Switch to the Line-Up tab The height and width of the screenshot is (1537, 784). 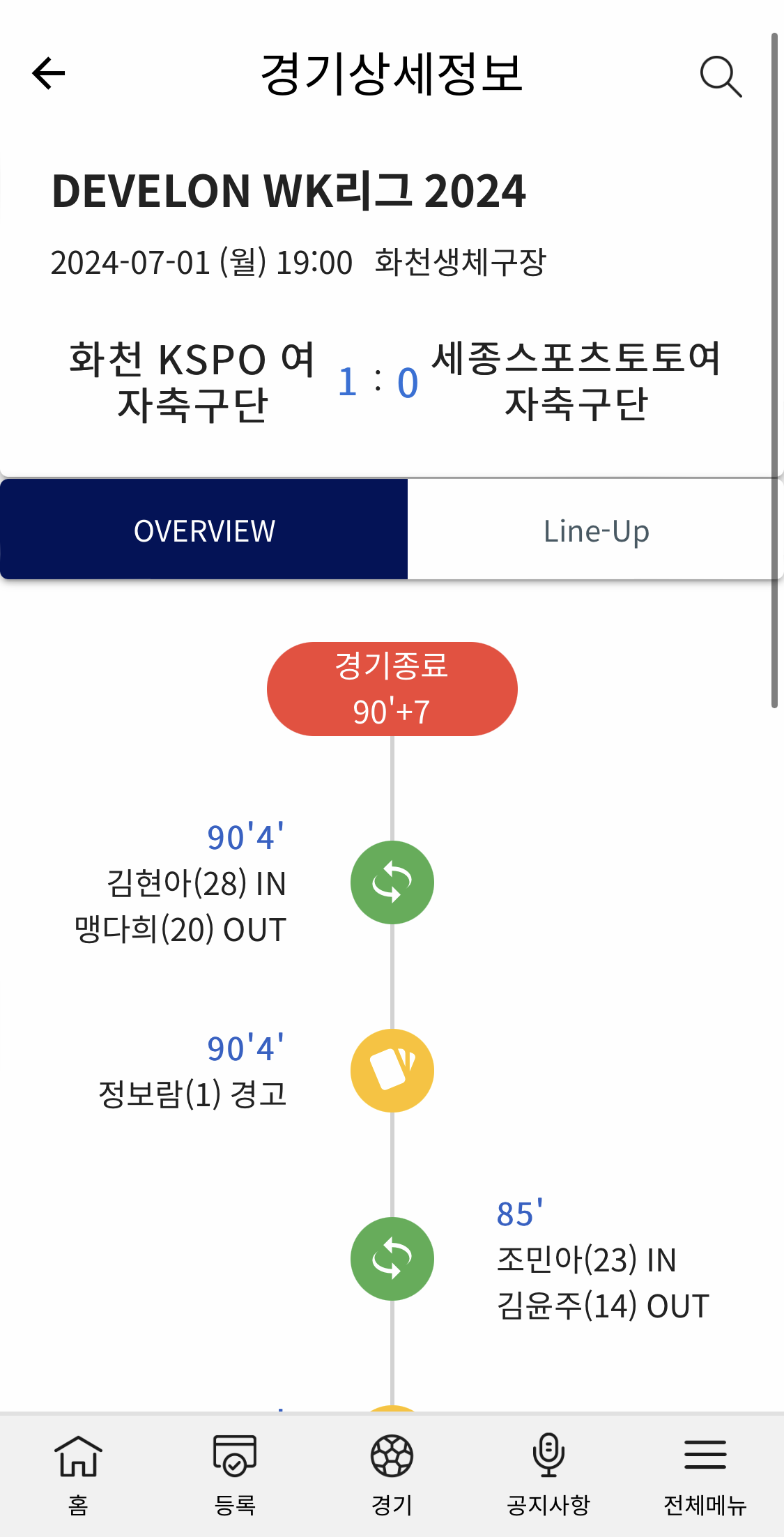pyautogui.click(x=596, y=530)
